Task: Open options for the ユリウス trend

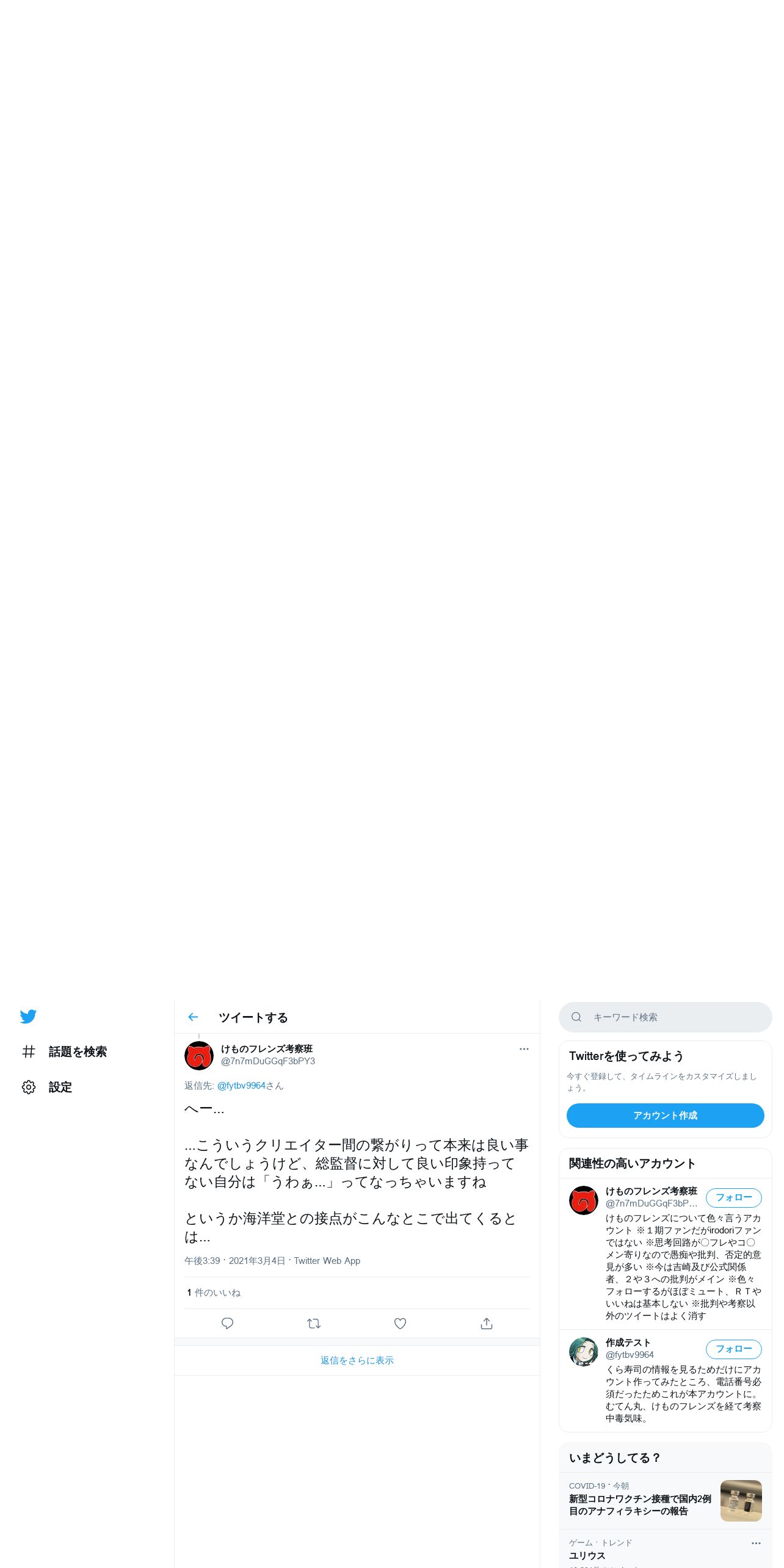Action: [756, 1543]
